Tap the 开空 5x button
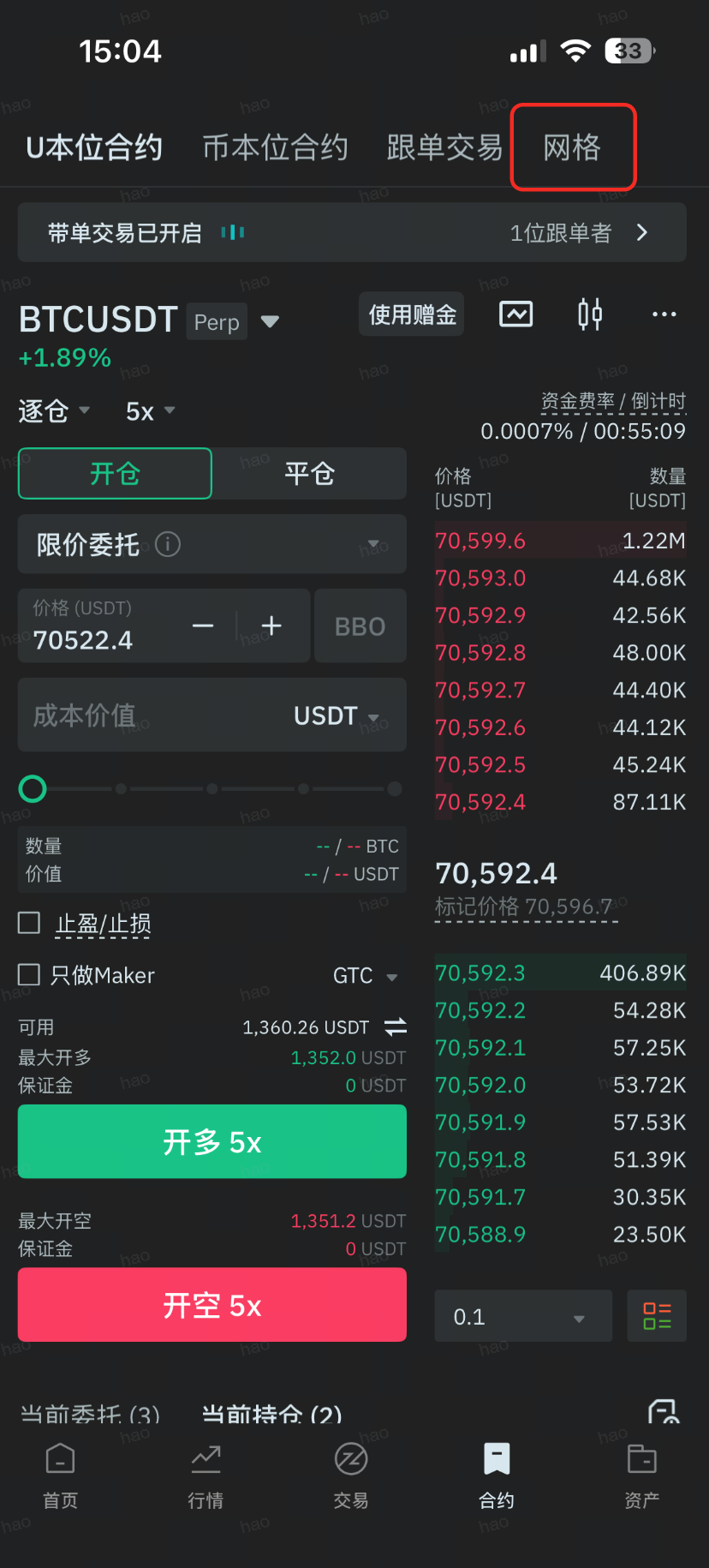 click(x=212, y=1305)
